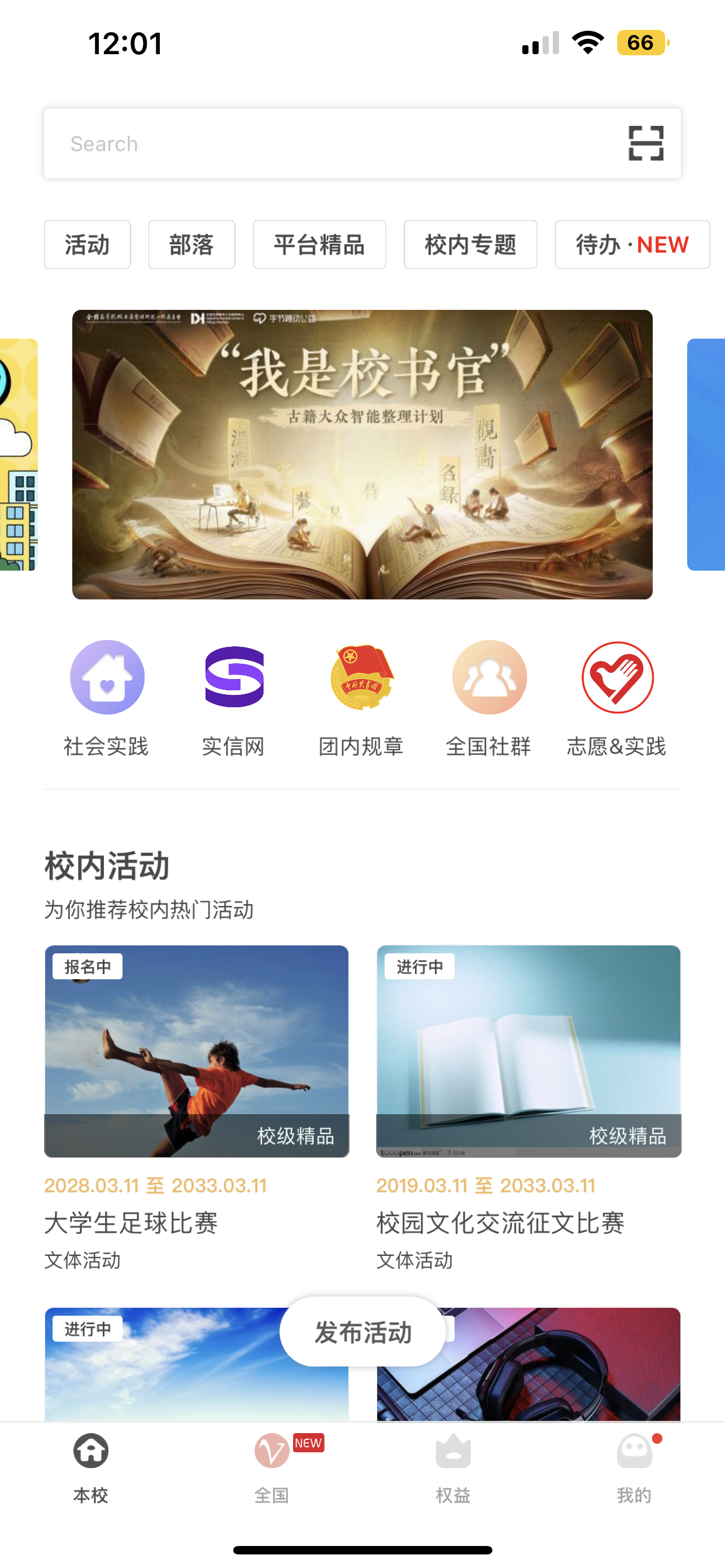725x1568 pixels.
Task: Open the 校内专题 tab
Action: coord(470,244)
